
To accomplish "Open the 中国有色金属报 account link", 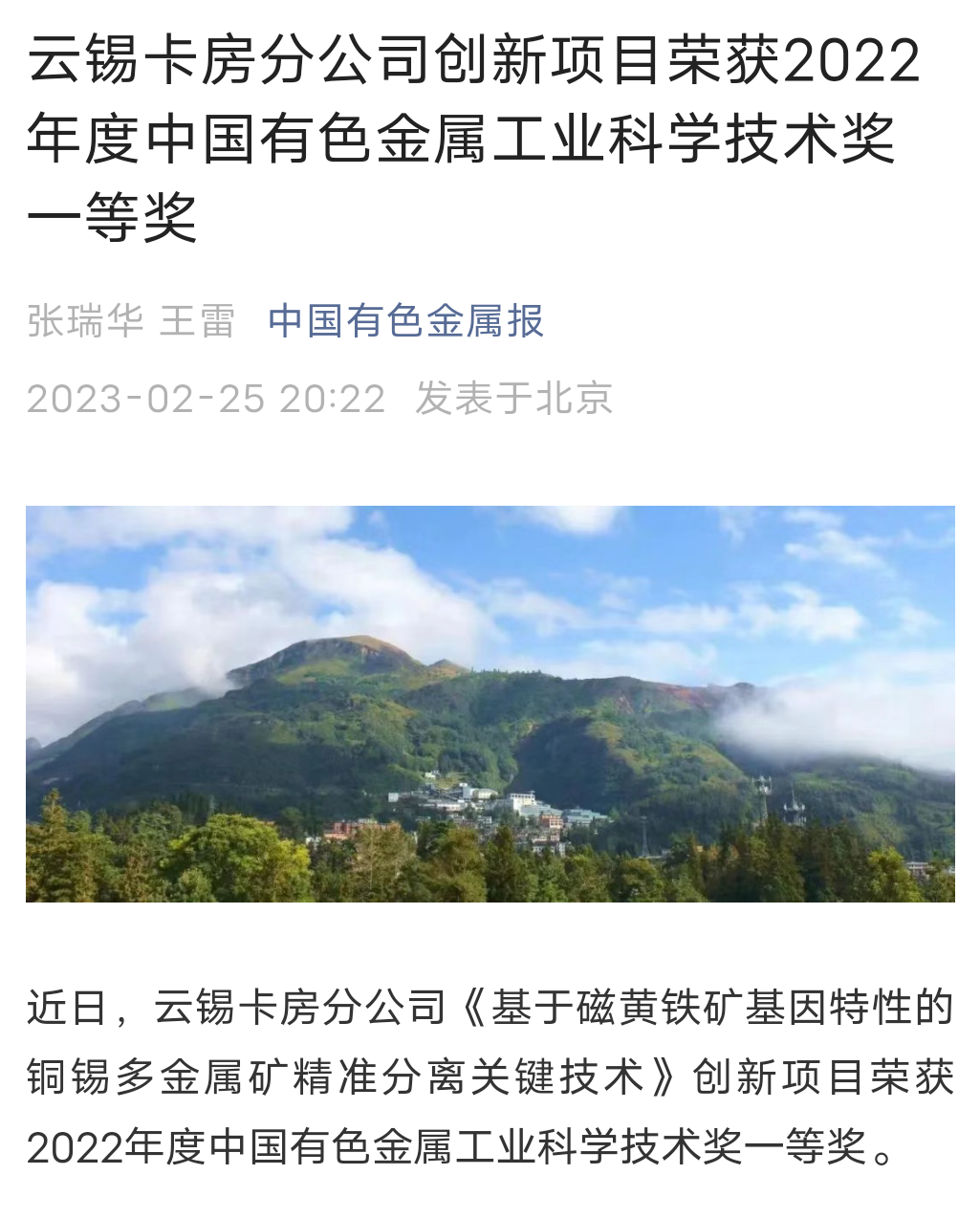I will click(405, 321).
